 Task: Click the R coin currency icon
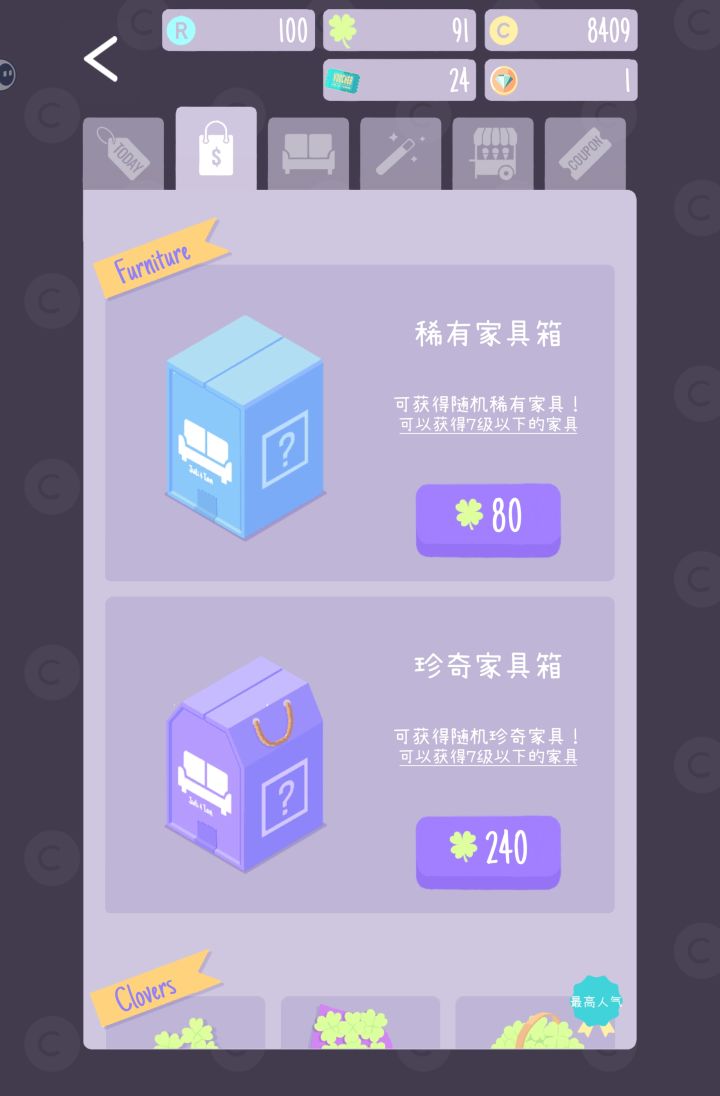[180, 29]
